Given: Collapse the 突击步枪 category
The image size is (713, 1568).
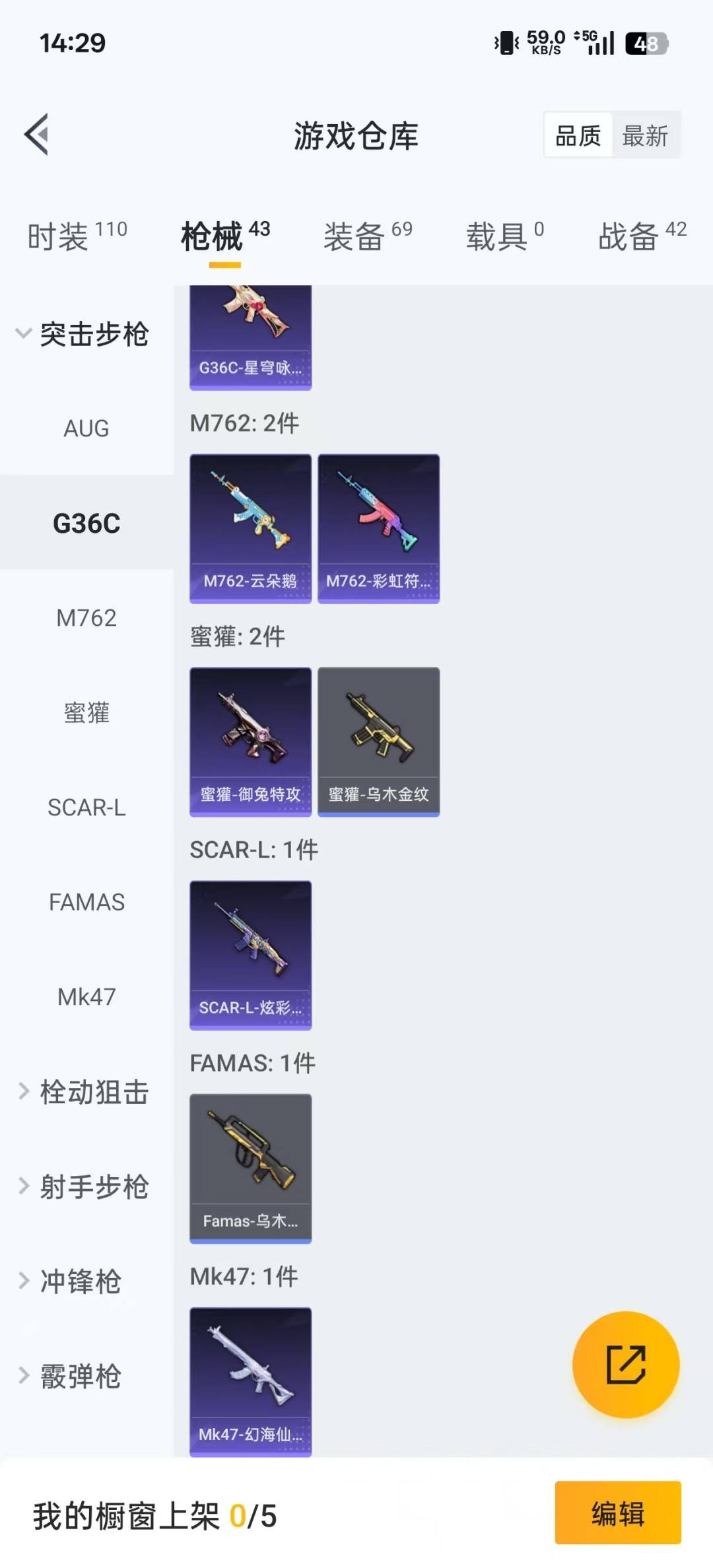Looking at the screenshot, I should coord(82,334).
